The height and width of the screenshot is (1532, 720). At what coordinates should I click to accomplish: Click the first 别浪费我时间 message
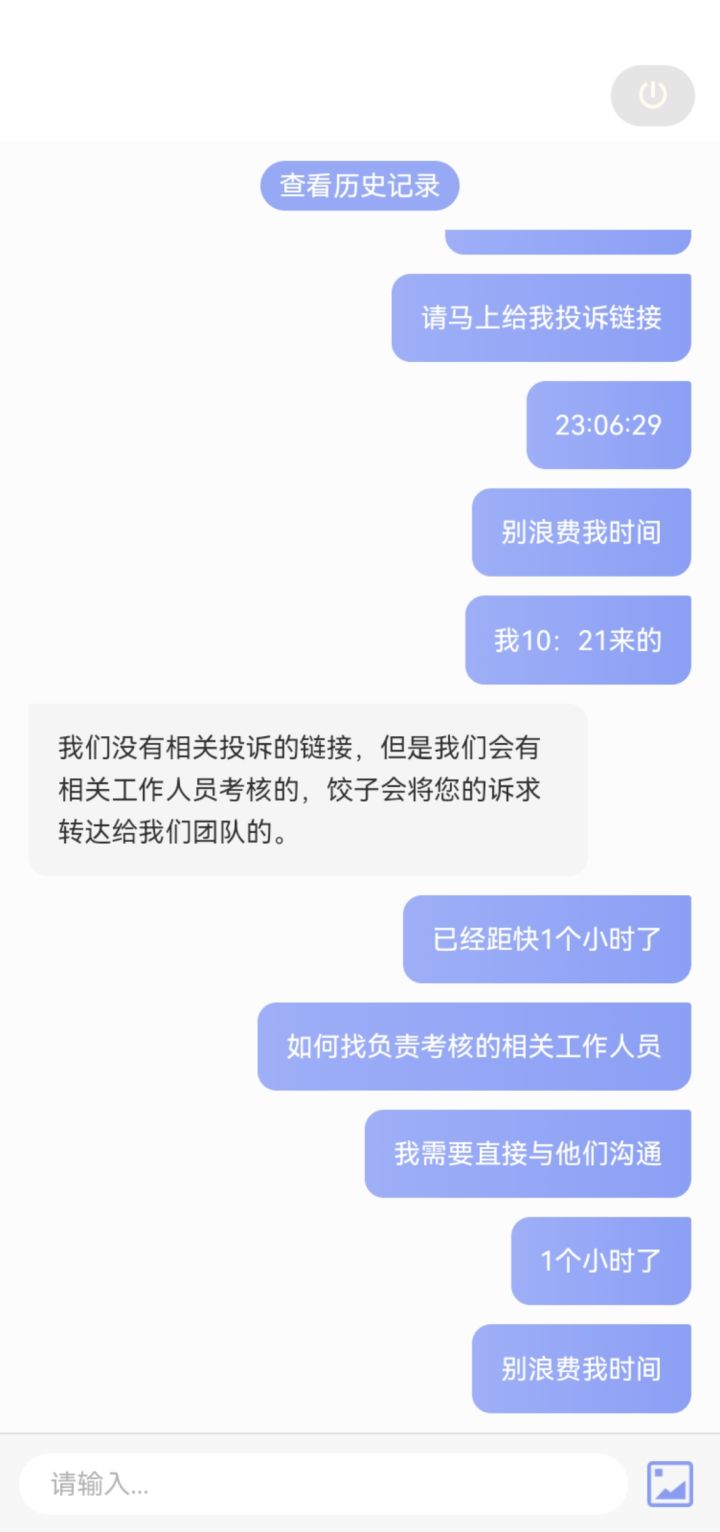[x=580, y=532]
